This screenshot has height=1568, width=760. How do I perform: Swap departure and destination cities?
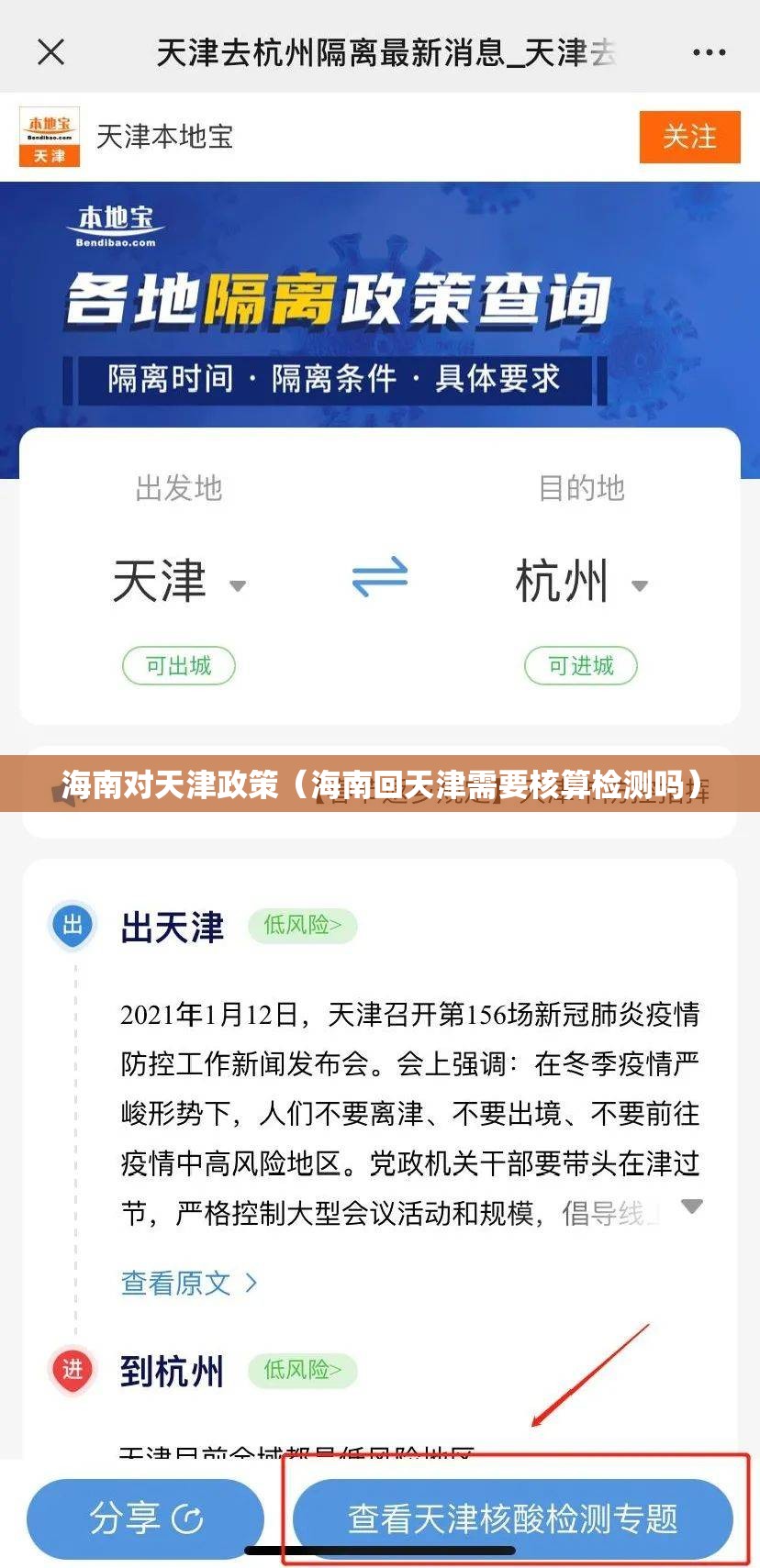coord(380,577)
